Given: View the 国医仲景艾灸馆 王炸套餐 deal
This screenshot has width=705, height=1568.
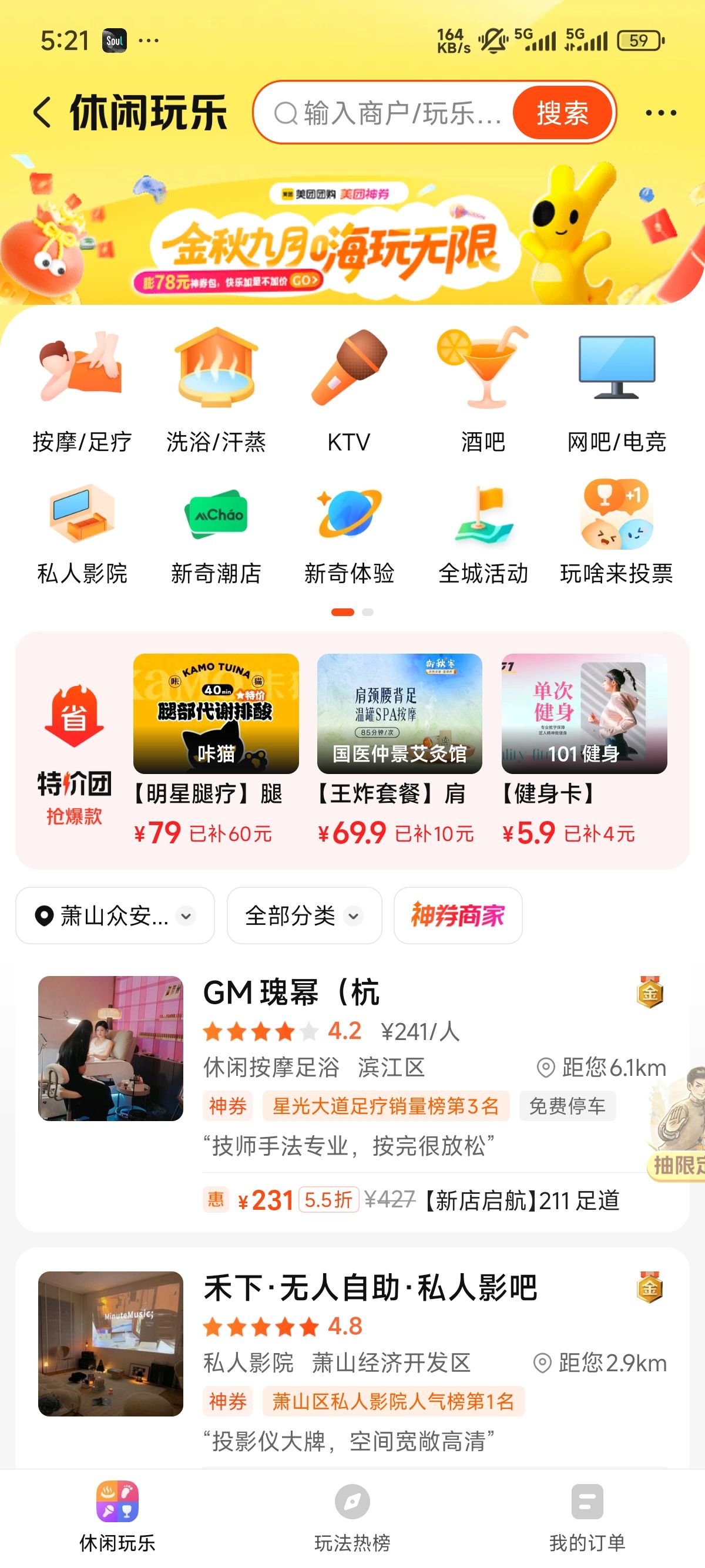Looking at the screenshot, I should pos(399,749).
